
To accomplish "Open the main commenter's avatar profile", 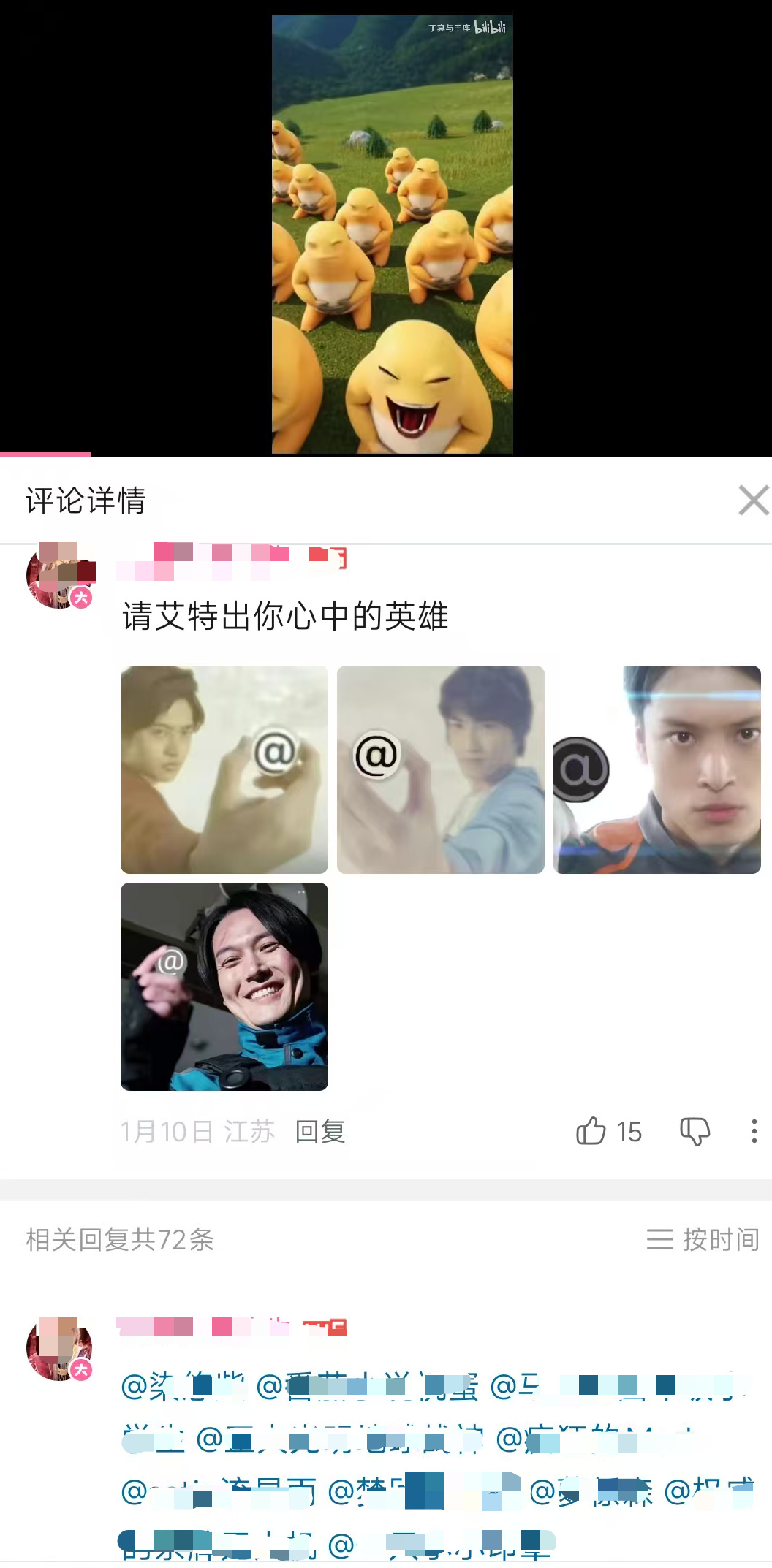I will (x=60, y=576).
